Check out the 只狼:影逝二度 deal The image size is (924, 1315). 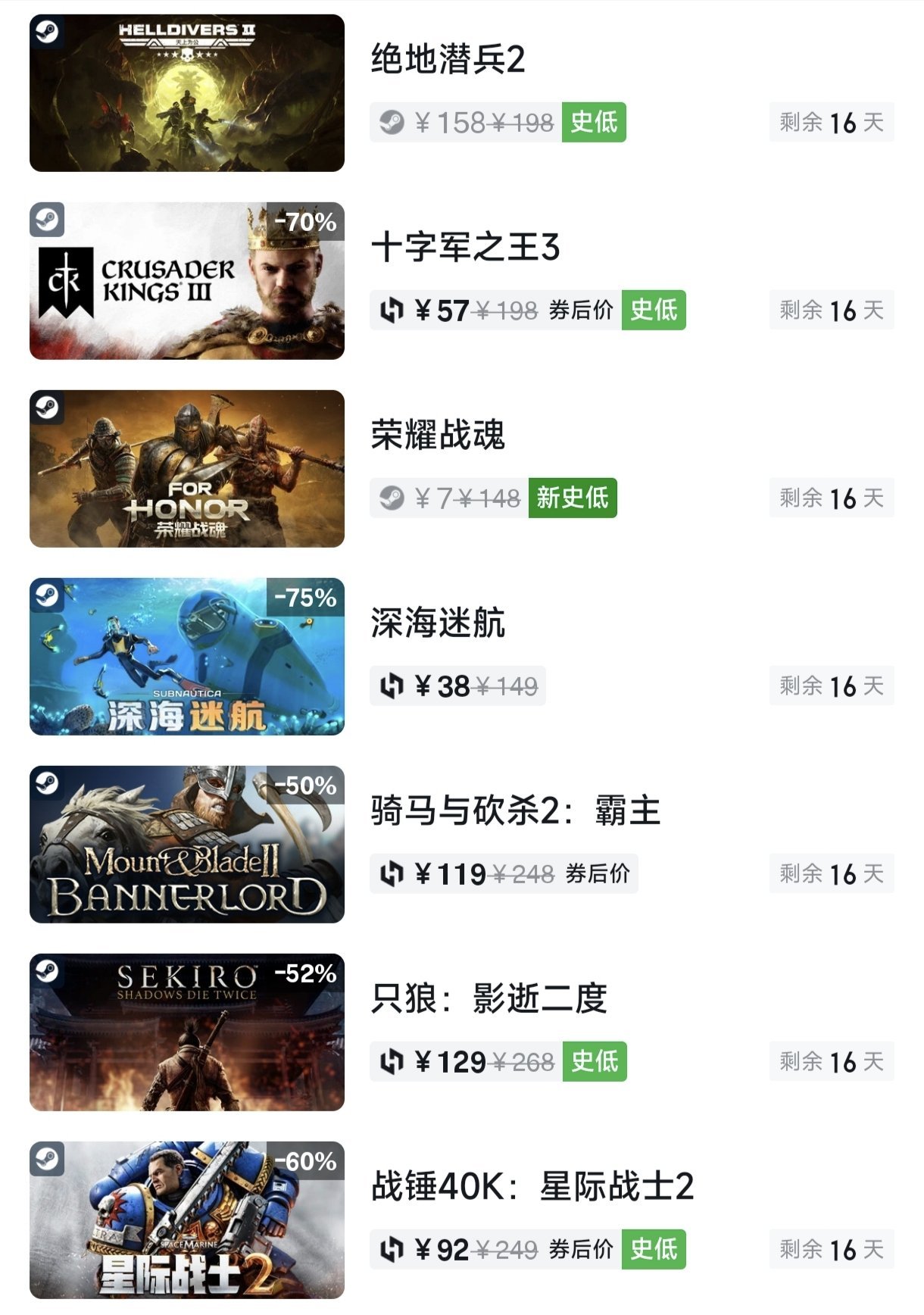tap(489, 999)
